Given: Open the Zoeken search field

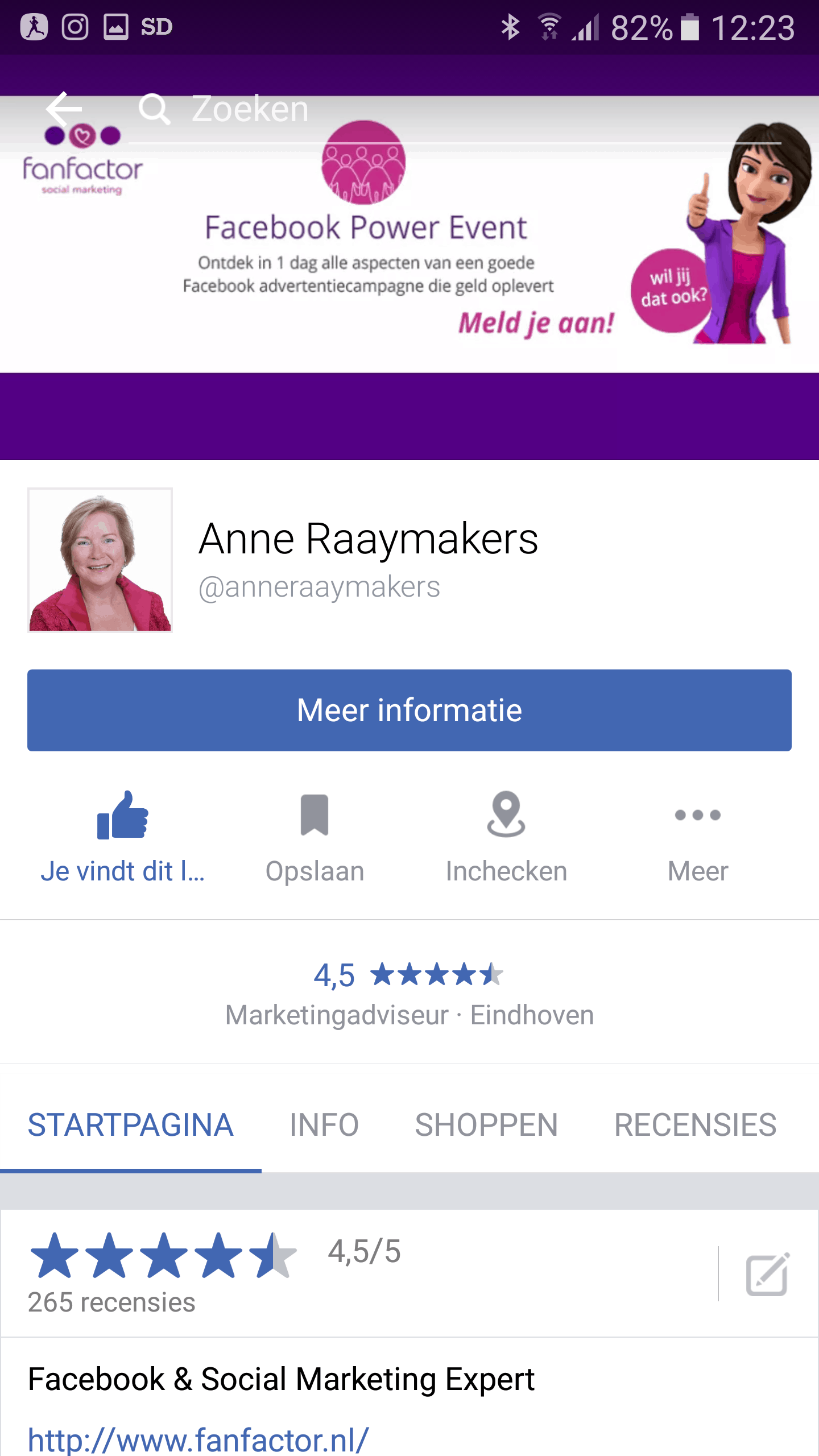Looking at the screenshot, I should pos(455,109).
